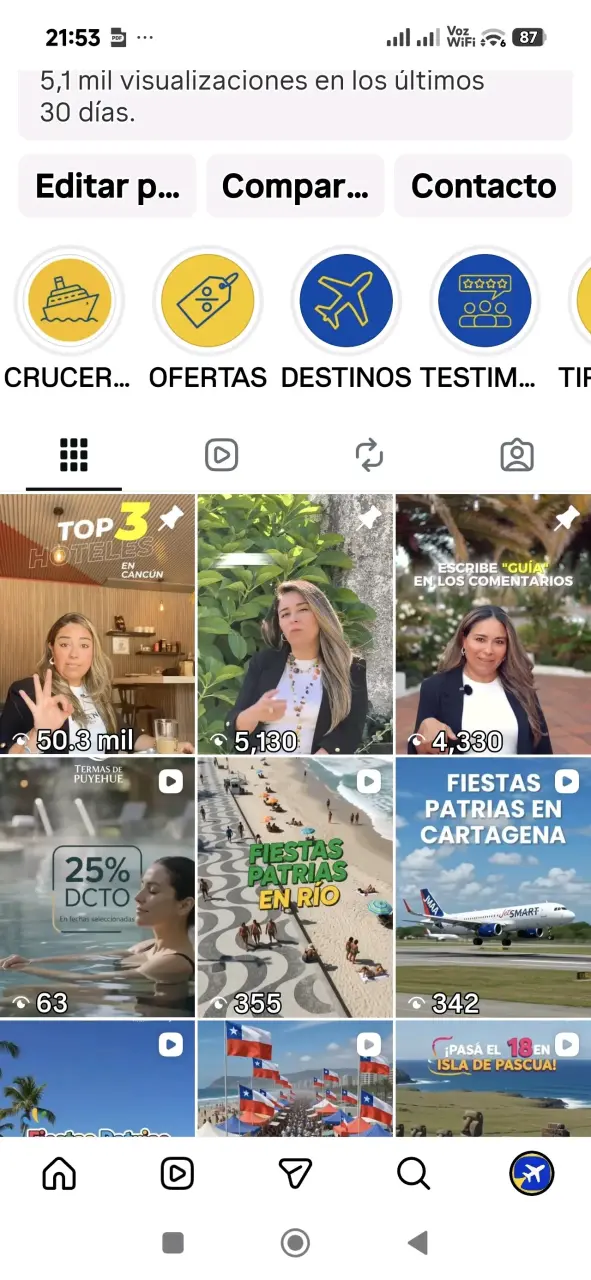Tap the Editar perfil button

[107, 186]
